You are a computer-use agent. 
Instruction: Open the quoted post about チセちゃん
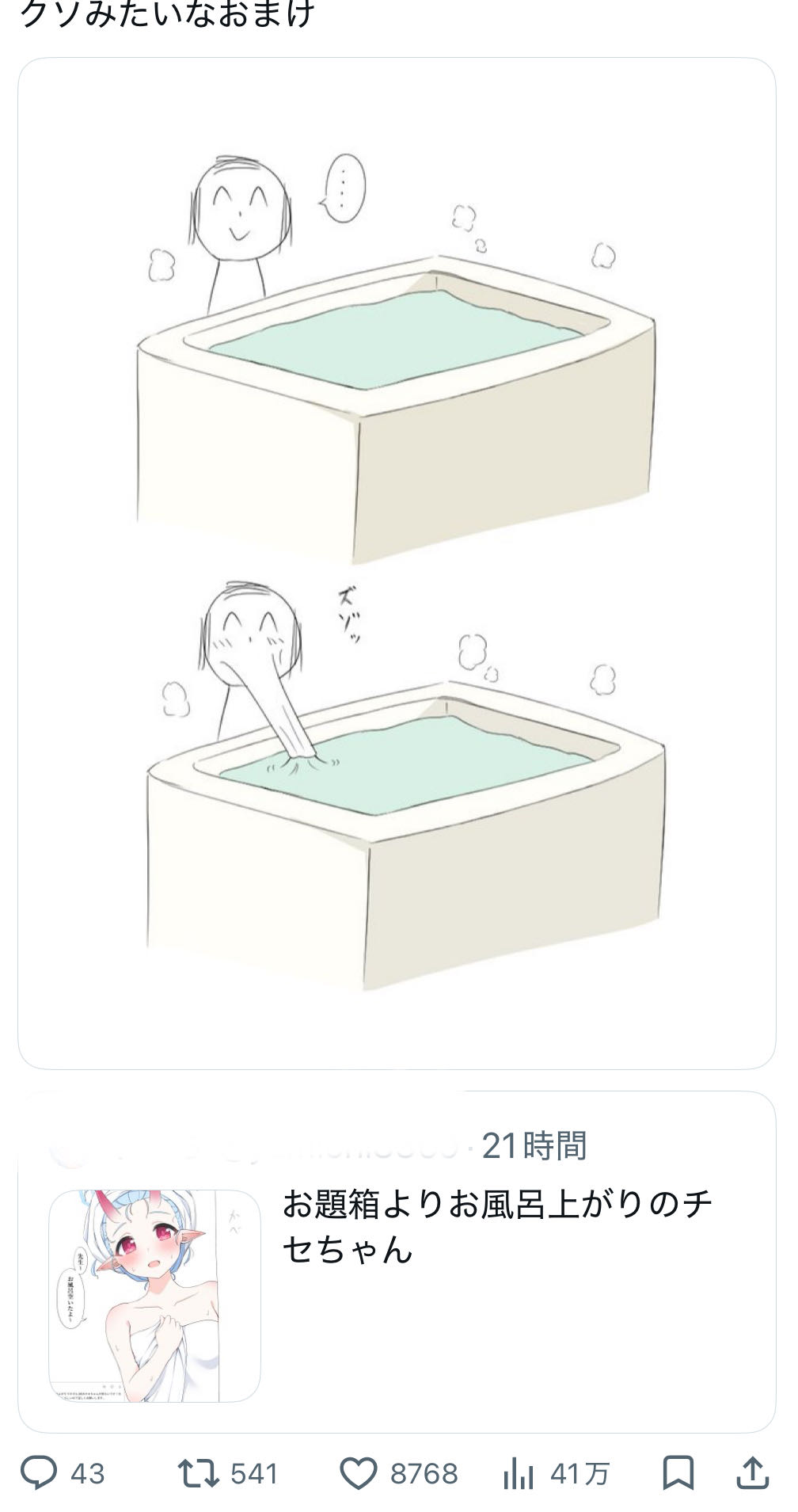point(497,1226)
